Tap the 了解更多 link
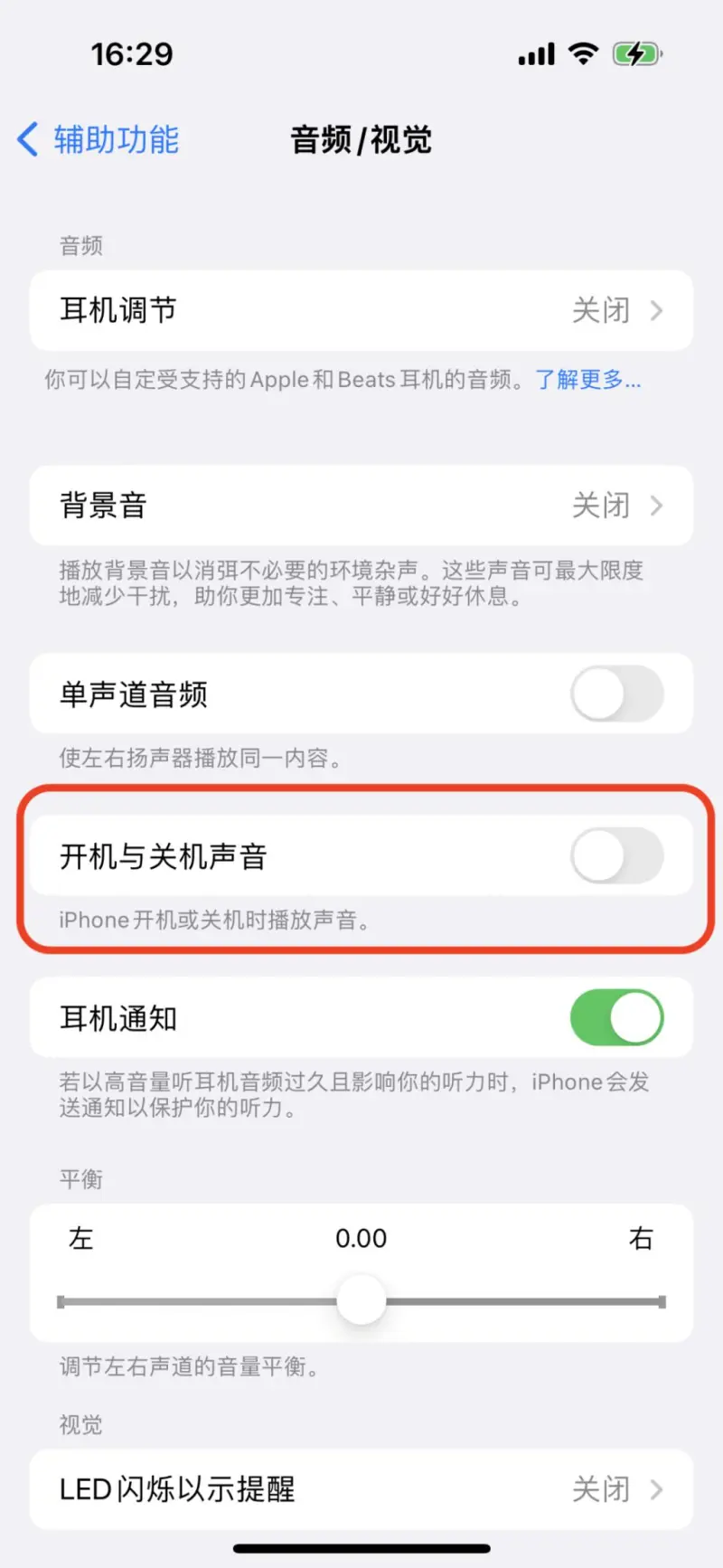Screen dimensions: 723x1568 point(587,380)
